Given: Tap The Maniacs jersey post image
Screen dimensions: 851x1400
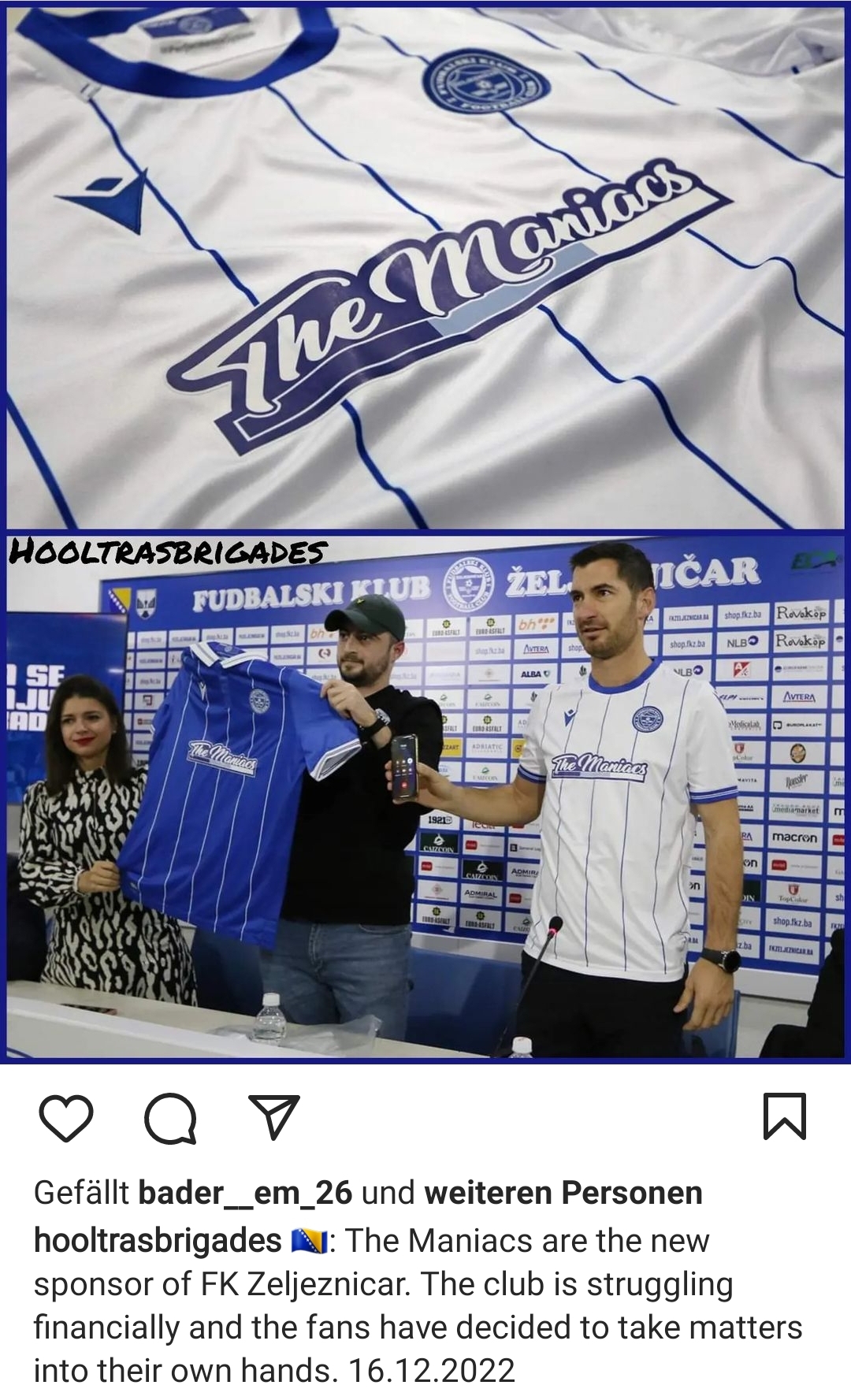Looking at the screenshot, I should pos(425,532).
